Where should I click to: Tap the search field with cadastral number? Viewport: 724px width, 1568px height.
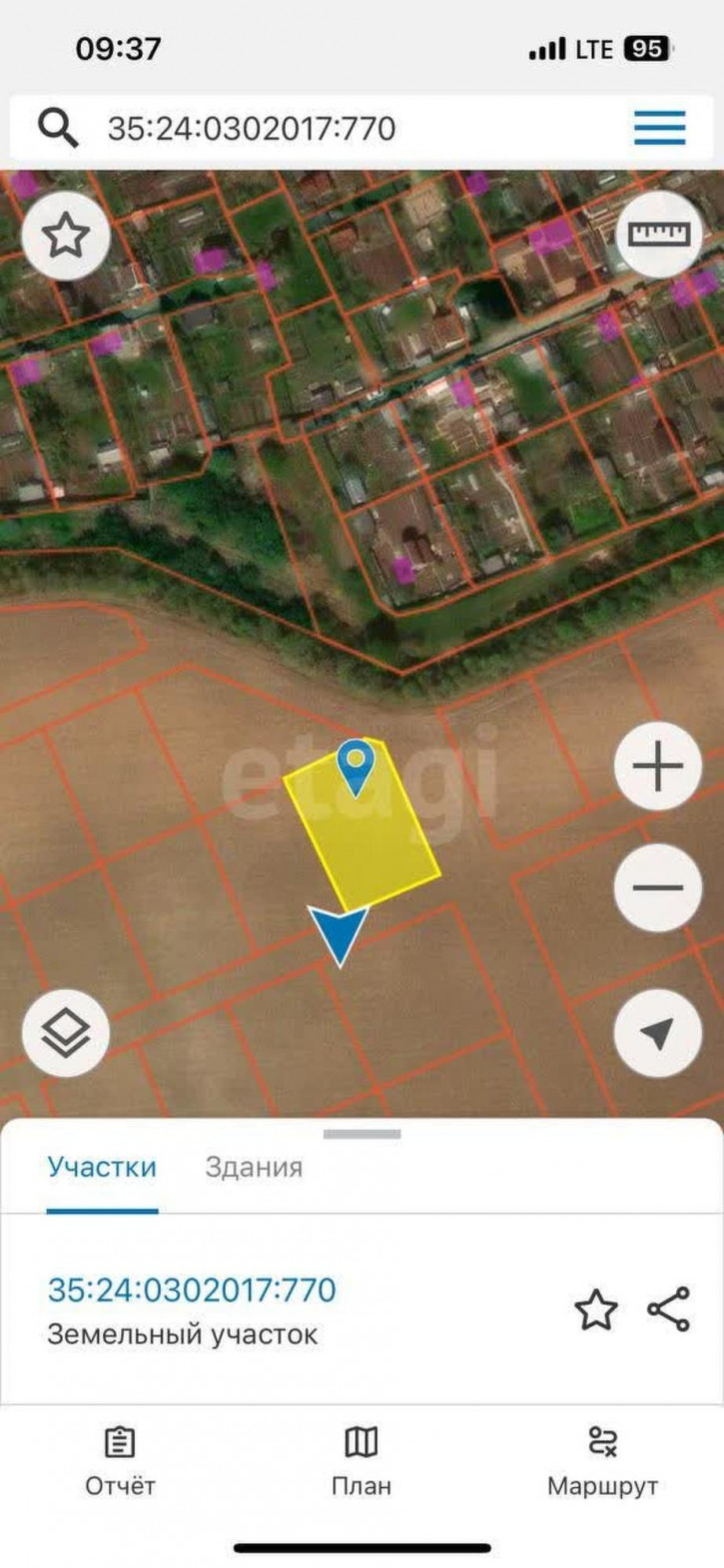[330, 128]
